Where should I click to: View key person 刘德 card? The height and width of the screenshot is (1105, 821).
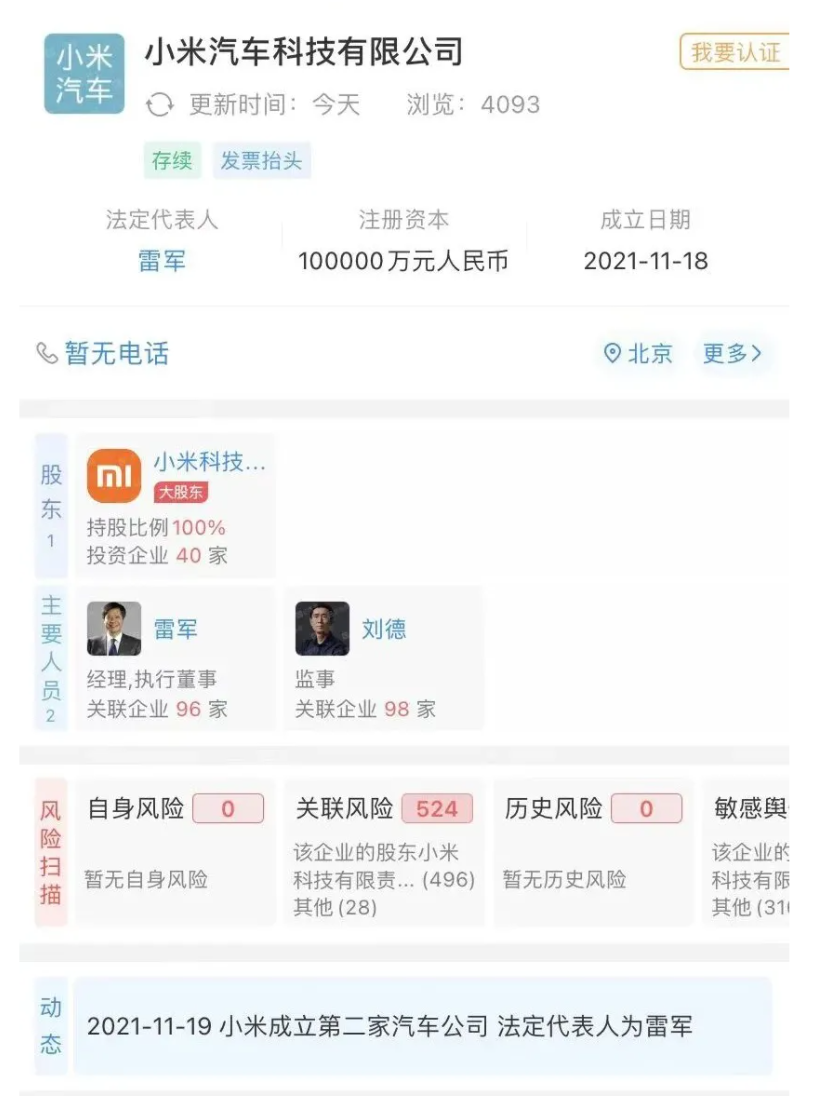tap(383, 658)
